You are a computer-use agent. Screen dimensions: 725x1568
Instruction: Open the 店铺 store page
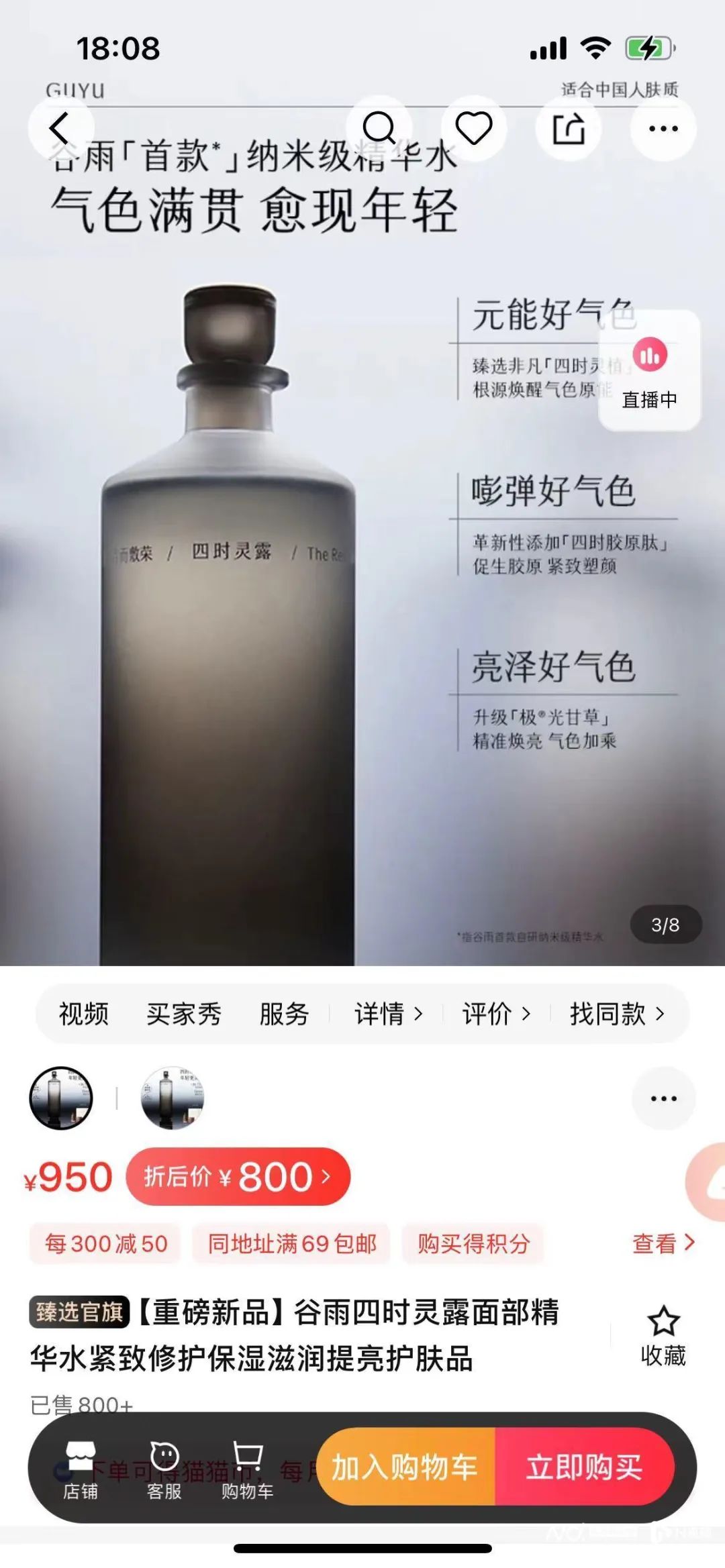coord(81,1468)
